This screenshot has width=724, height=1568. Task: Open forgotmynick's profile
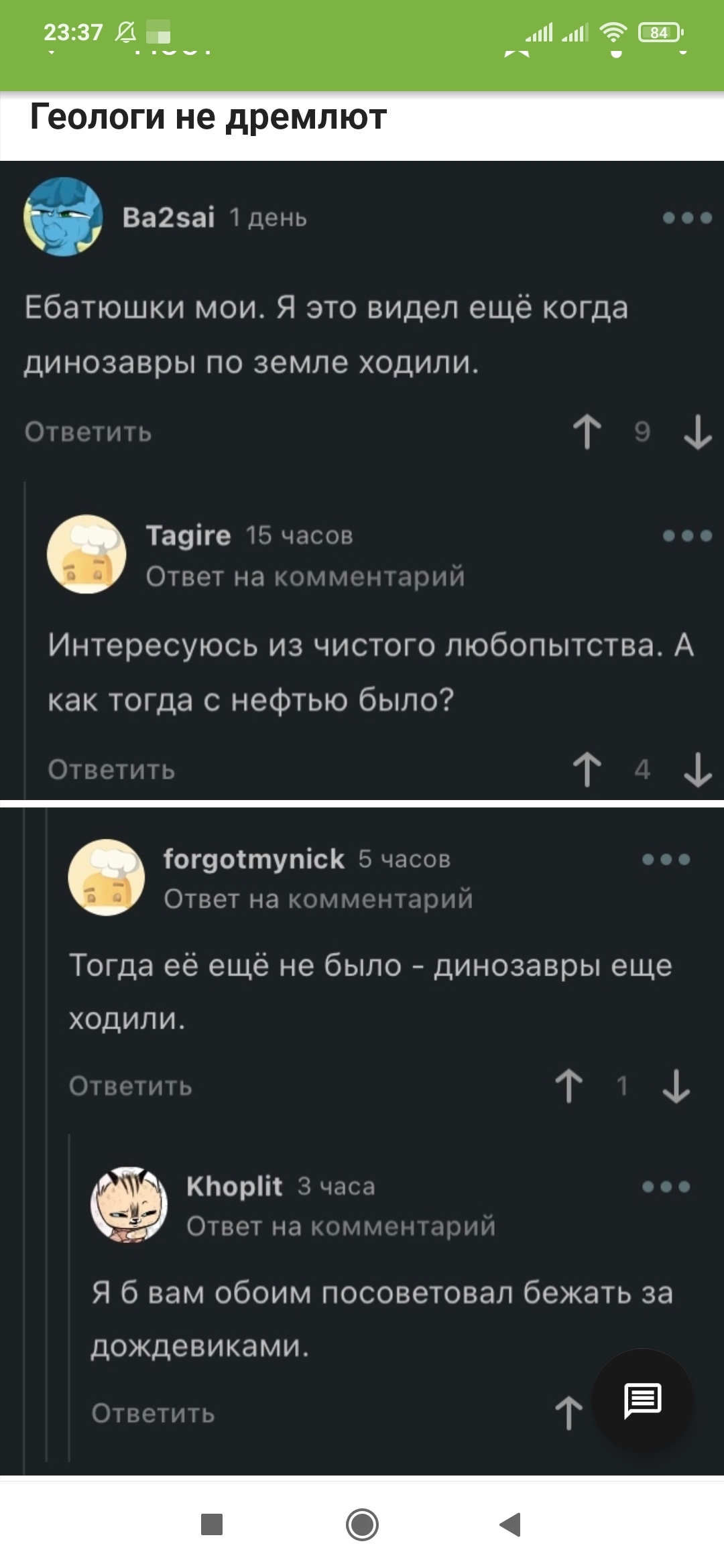[253, 859]
